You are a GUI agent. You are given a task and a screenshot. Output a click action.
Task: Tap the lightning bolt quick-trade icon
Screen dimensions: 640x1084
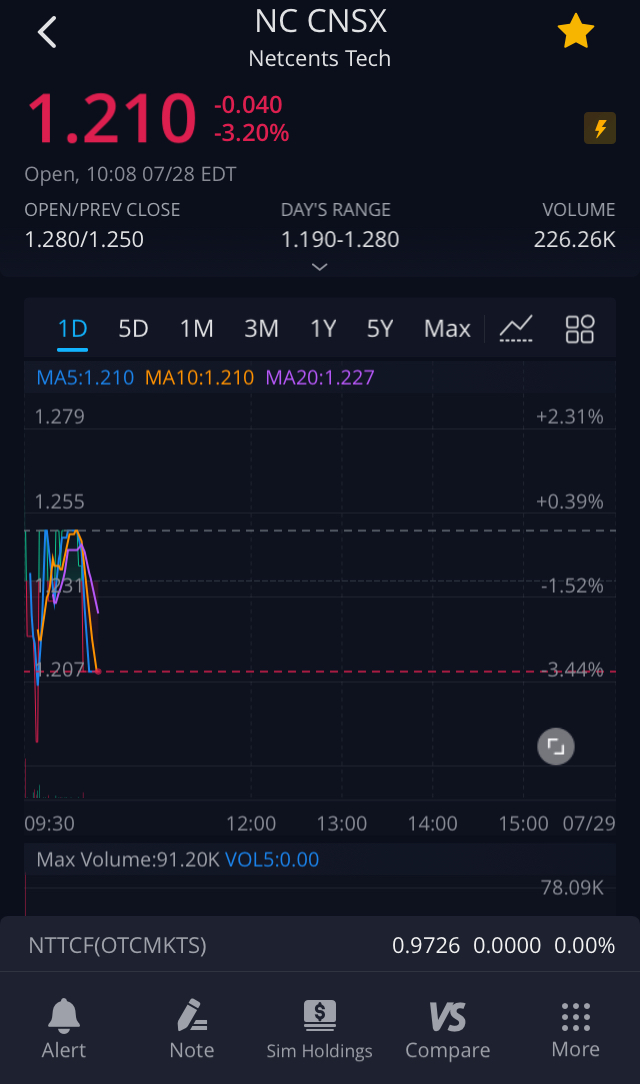point(600,128)
